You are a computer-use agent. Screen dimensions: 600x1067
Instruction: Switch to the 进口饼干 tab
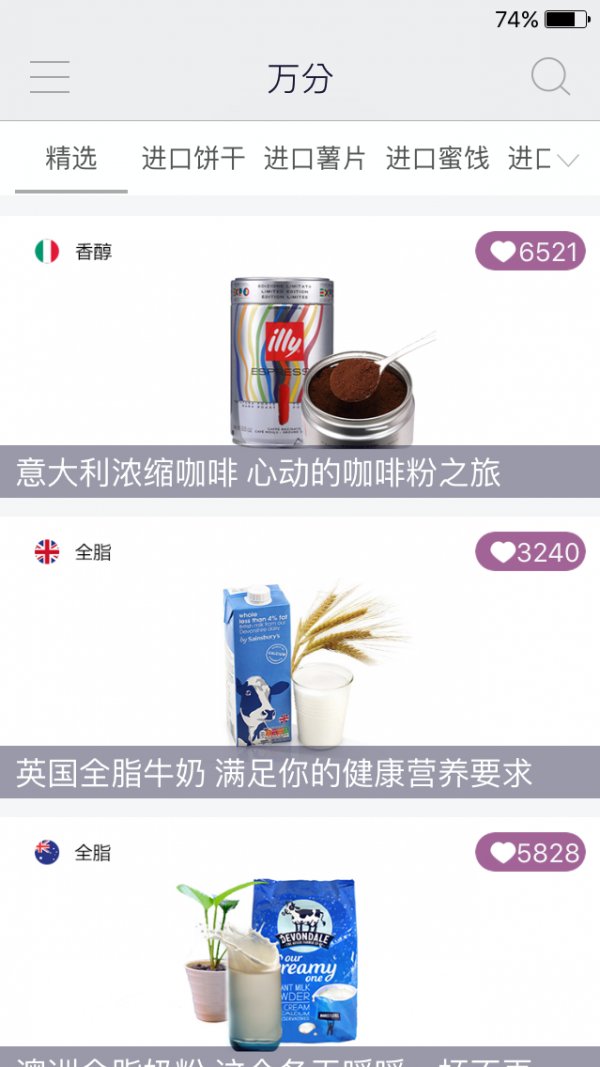tap(193, 158)
